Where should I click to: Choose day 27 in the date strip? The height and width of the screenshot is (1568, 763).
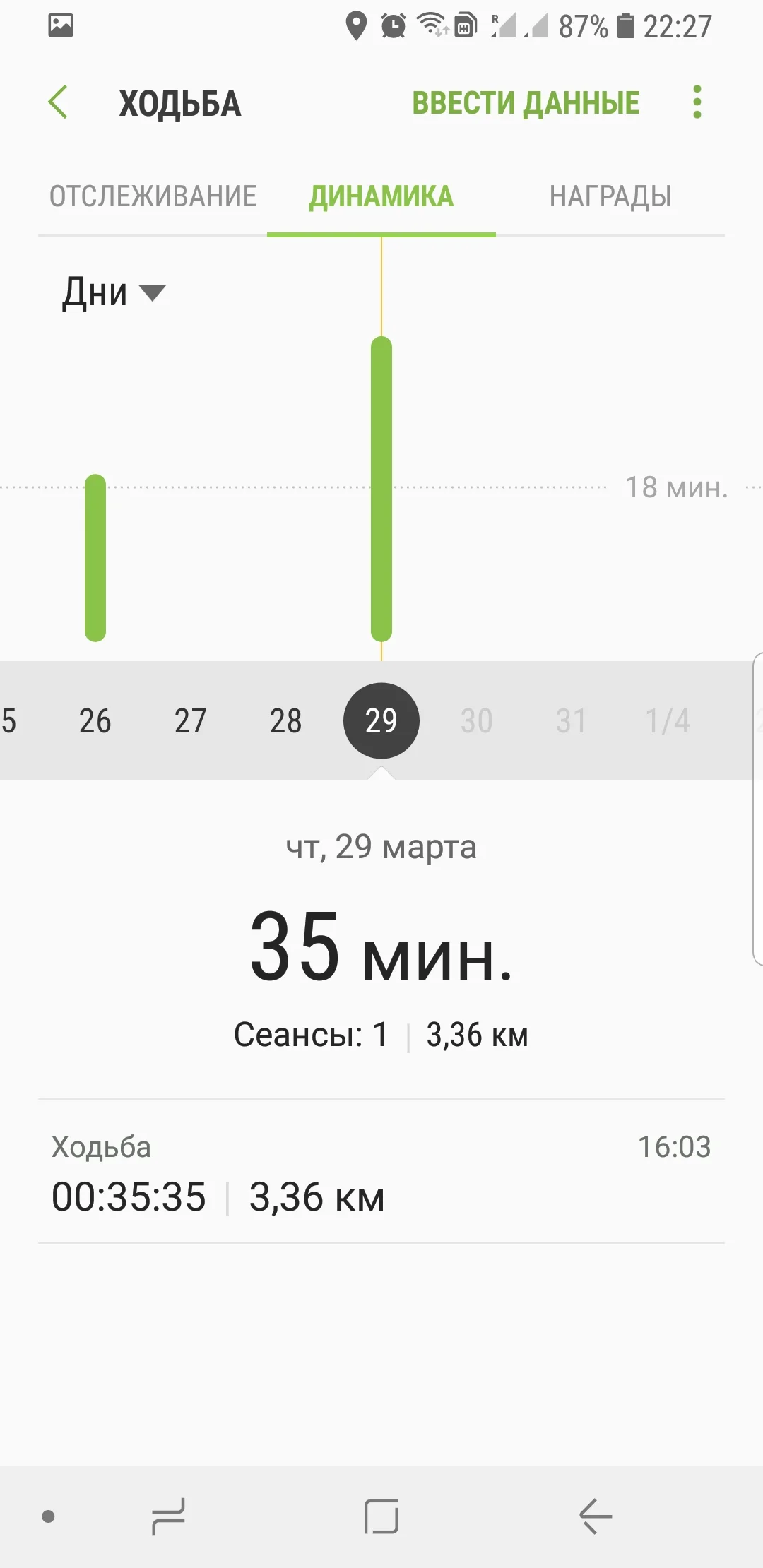point(190,721)
